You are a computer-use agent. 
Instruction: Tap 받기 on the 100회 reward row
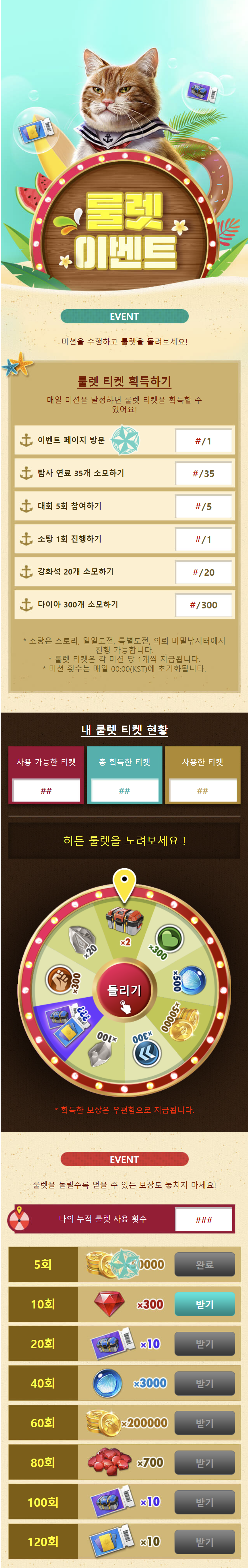pyautogui.click(x=204, y=1502)
